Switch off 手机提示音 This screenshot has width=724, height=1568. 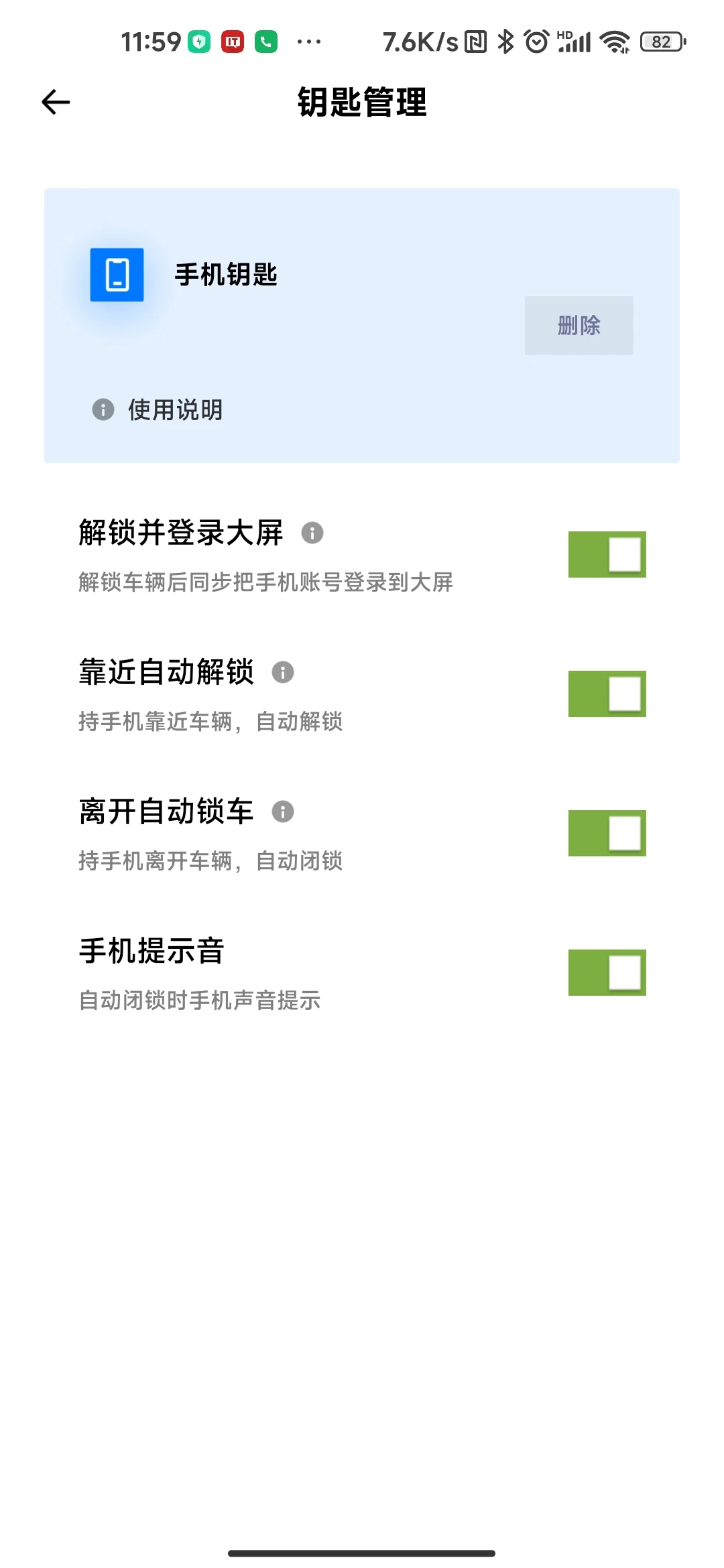(607, 972)
